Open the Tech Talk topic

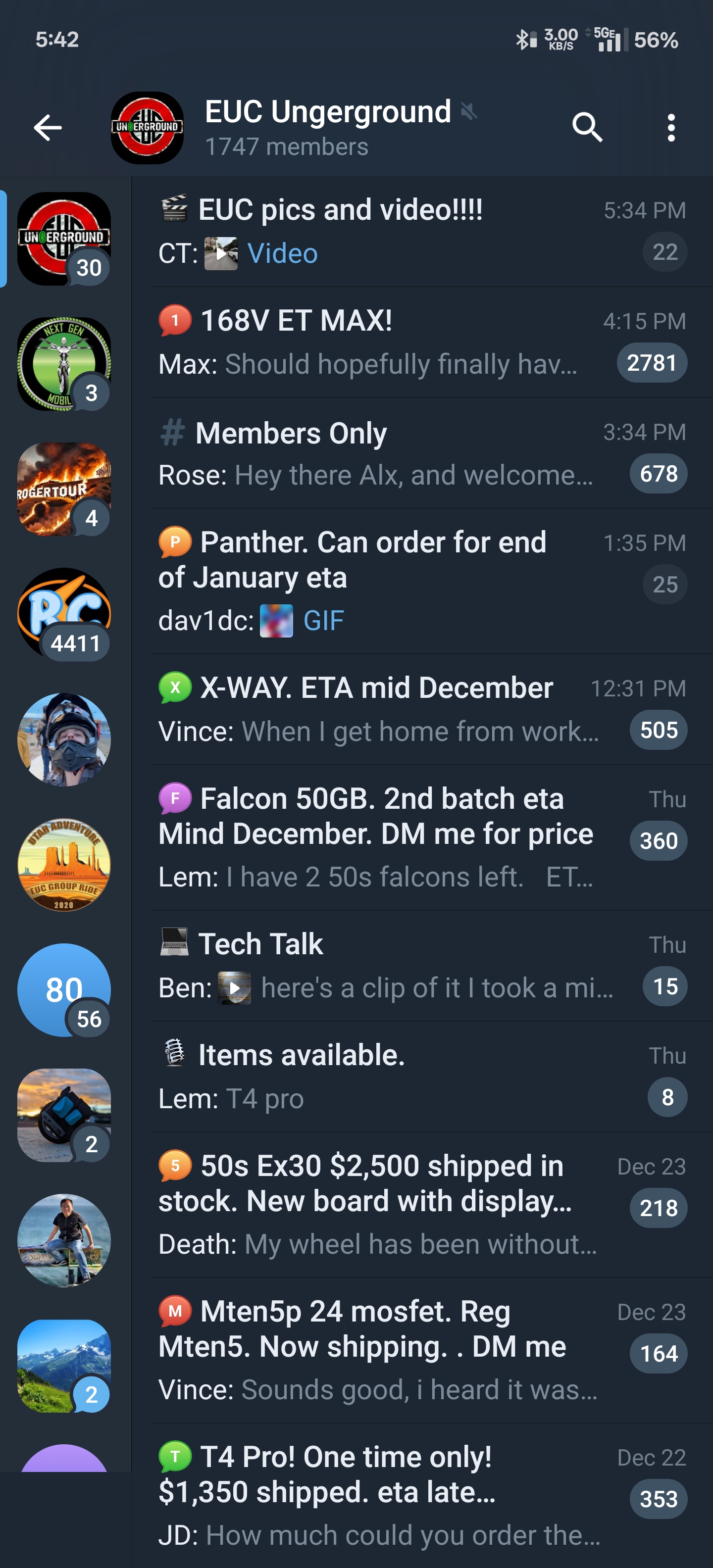420,965
